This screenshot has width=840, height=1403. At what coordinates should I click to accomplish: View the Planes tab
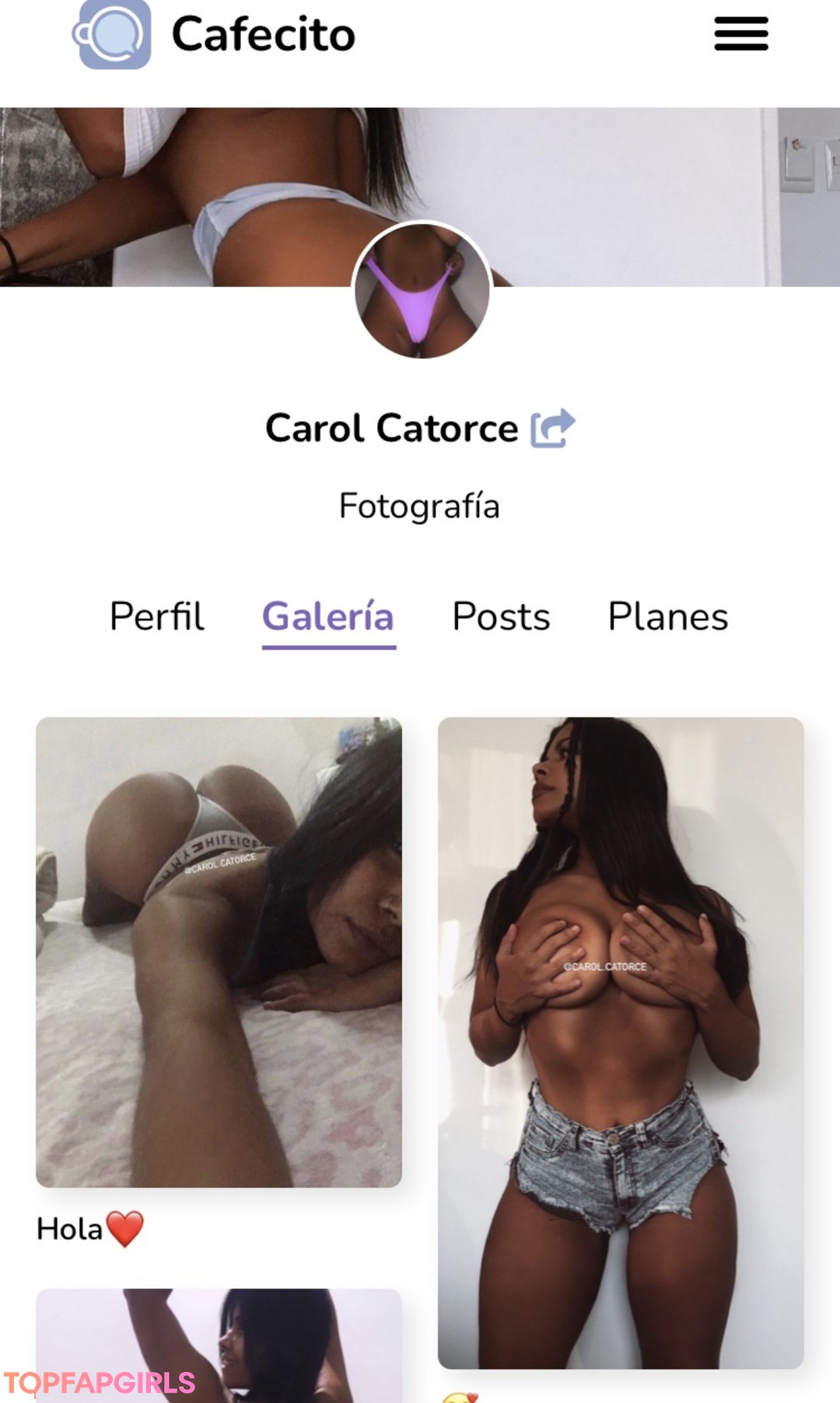667,617
